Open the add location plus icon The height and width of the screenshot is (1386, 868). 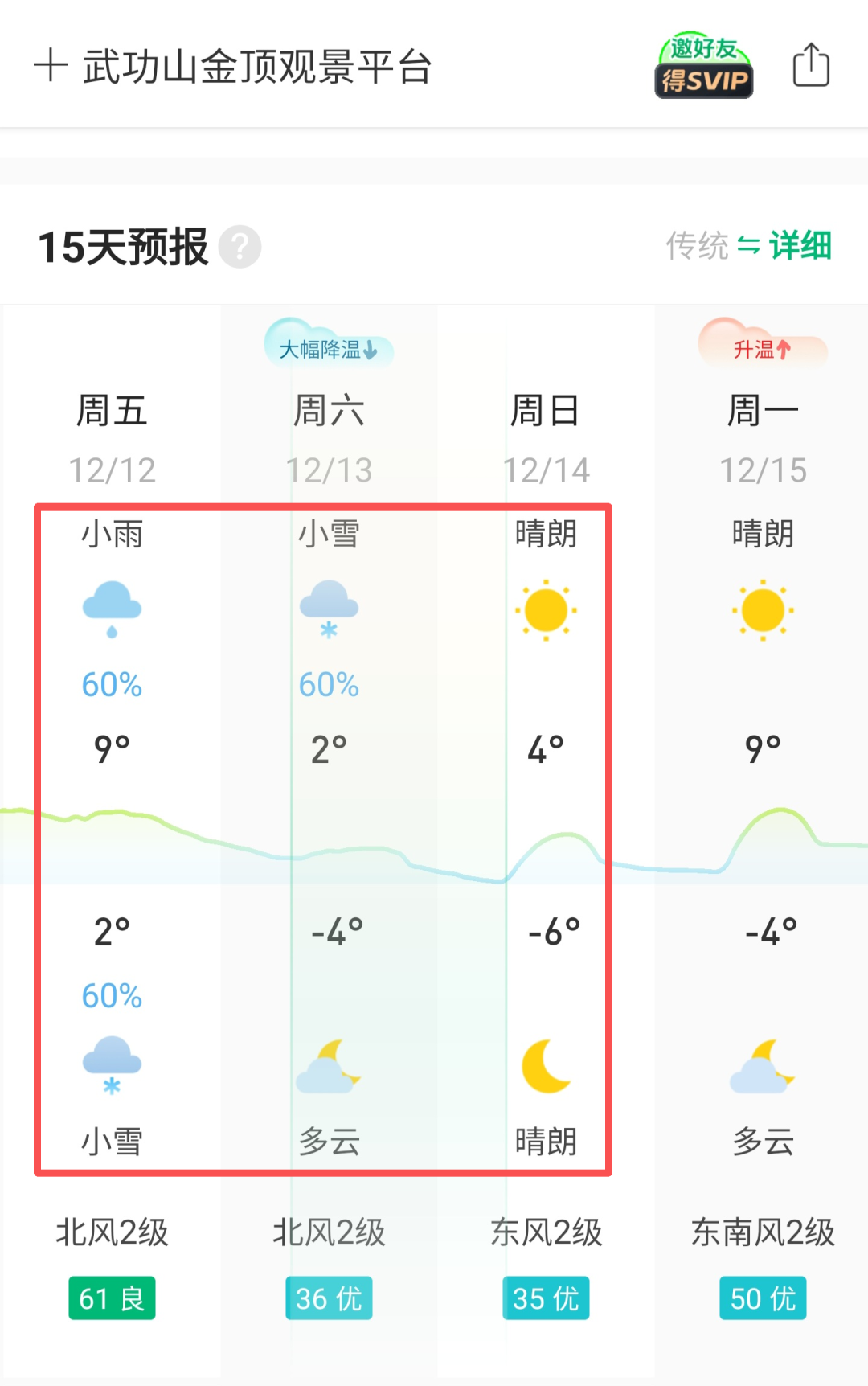click(51, 66)
